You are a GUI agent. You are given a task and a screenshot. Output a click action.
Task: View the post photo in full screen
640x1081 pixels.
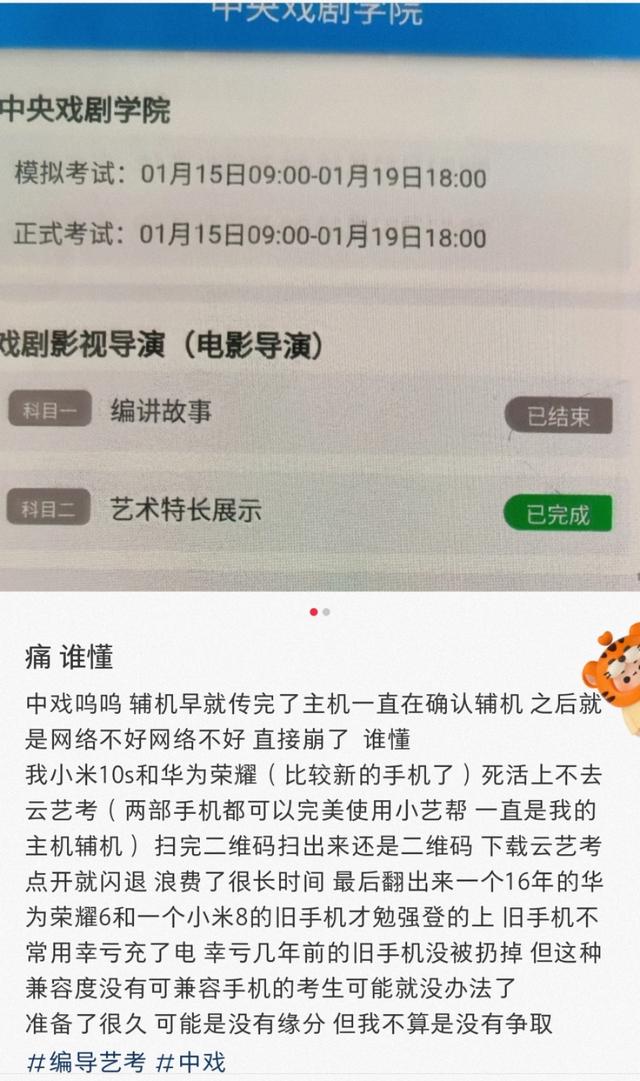point(320,300)
